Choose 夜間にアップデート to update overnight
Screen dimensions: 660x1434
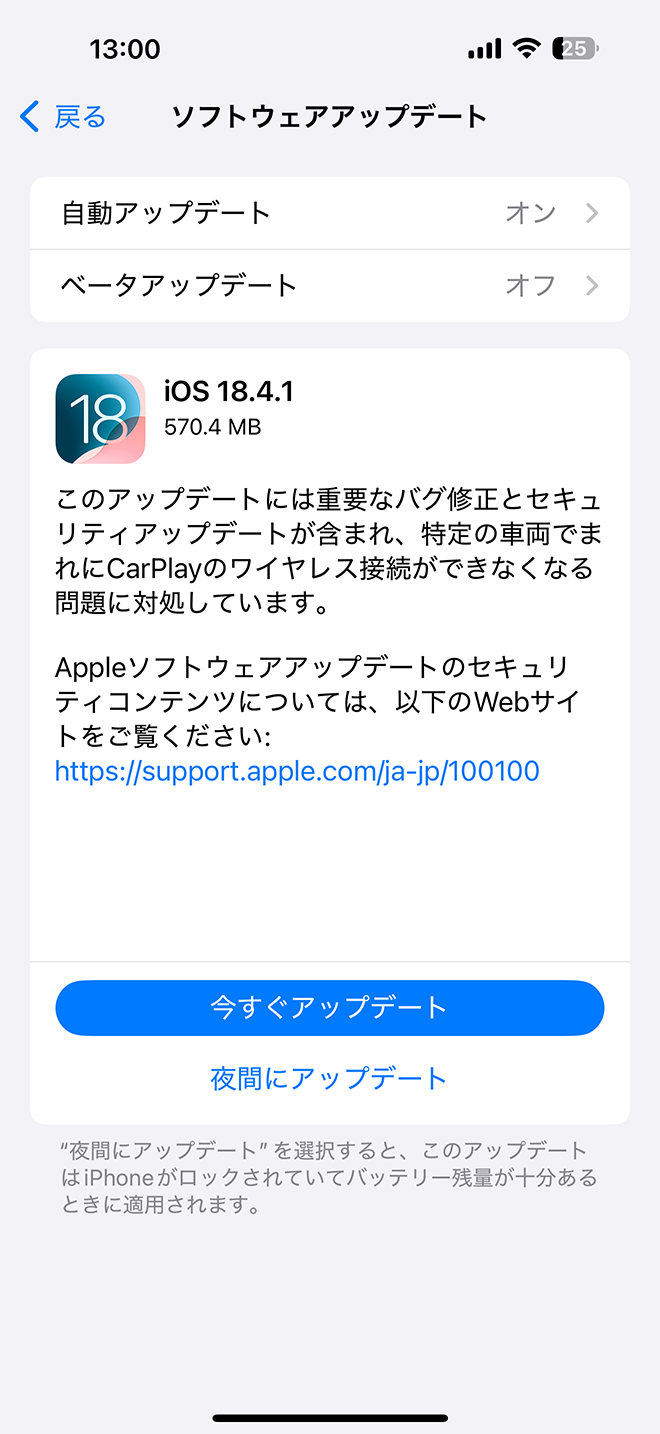point(330,1078)
